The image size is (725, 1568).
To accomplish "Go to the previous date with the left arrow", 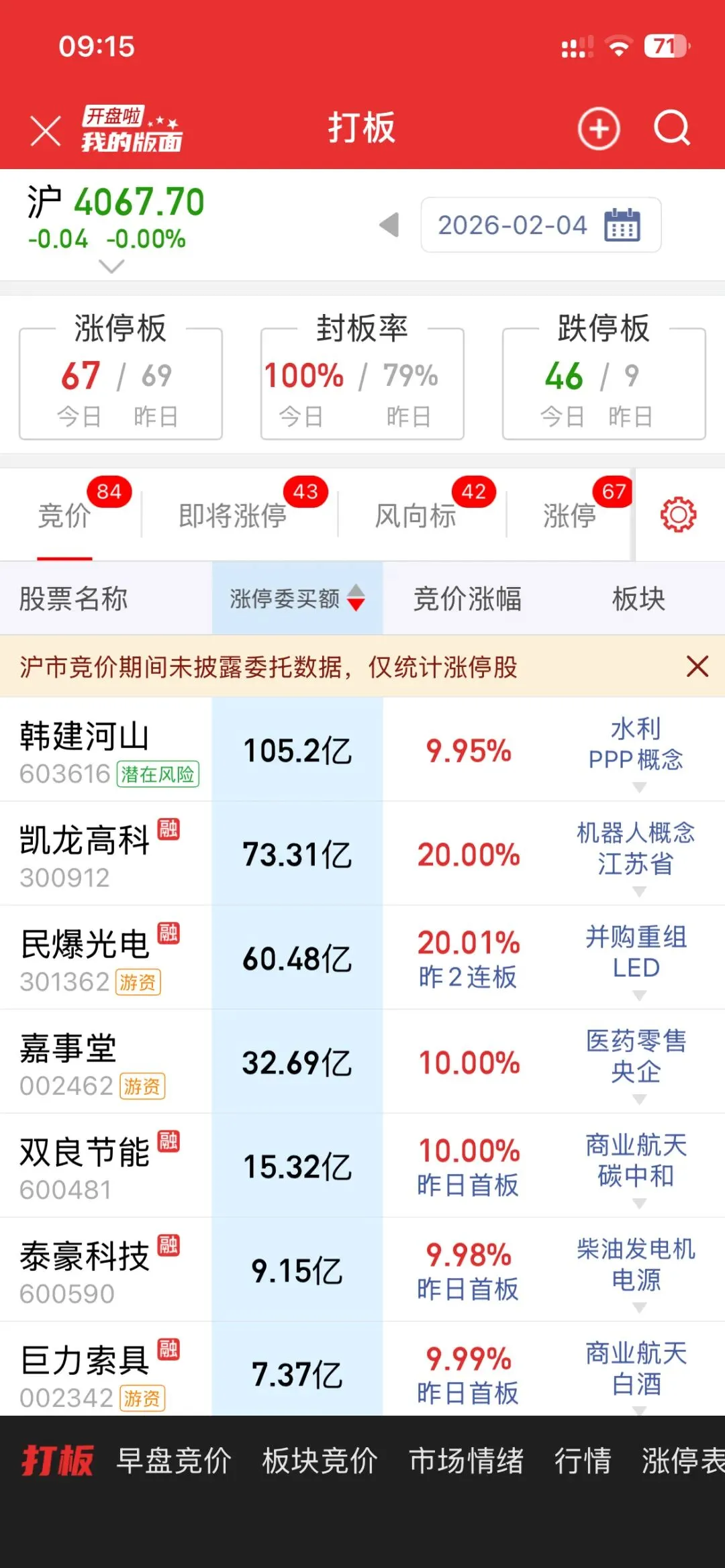I will point(389,225).
